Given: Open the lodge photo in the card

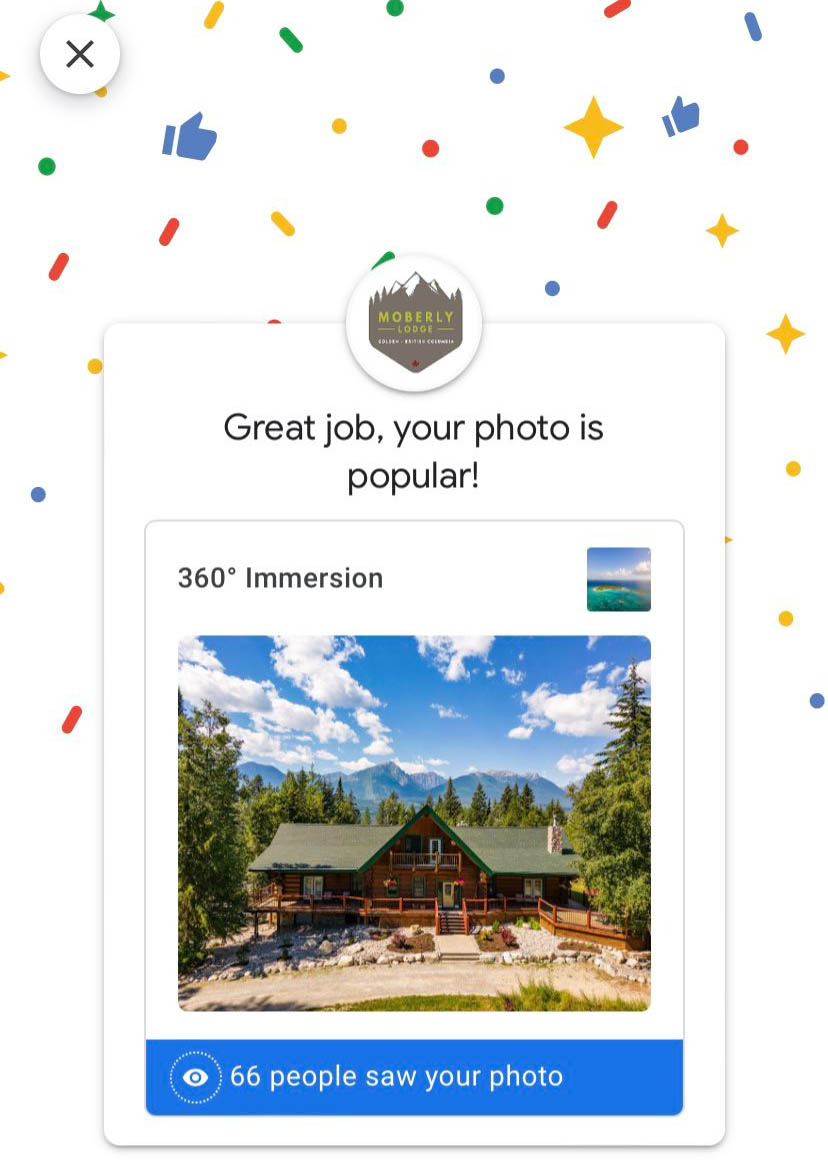Looking at the screenshot, I should [414, 822].
